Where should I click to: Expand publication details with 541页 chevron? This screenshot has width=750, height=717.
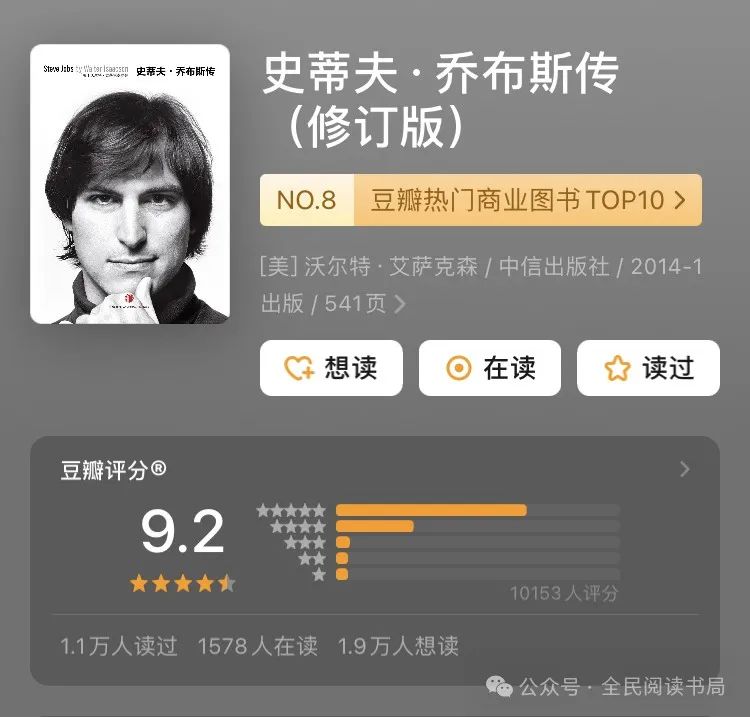[400, 304]
